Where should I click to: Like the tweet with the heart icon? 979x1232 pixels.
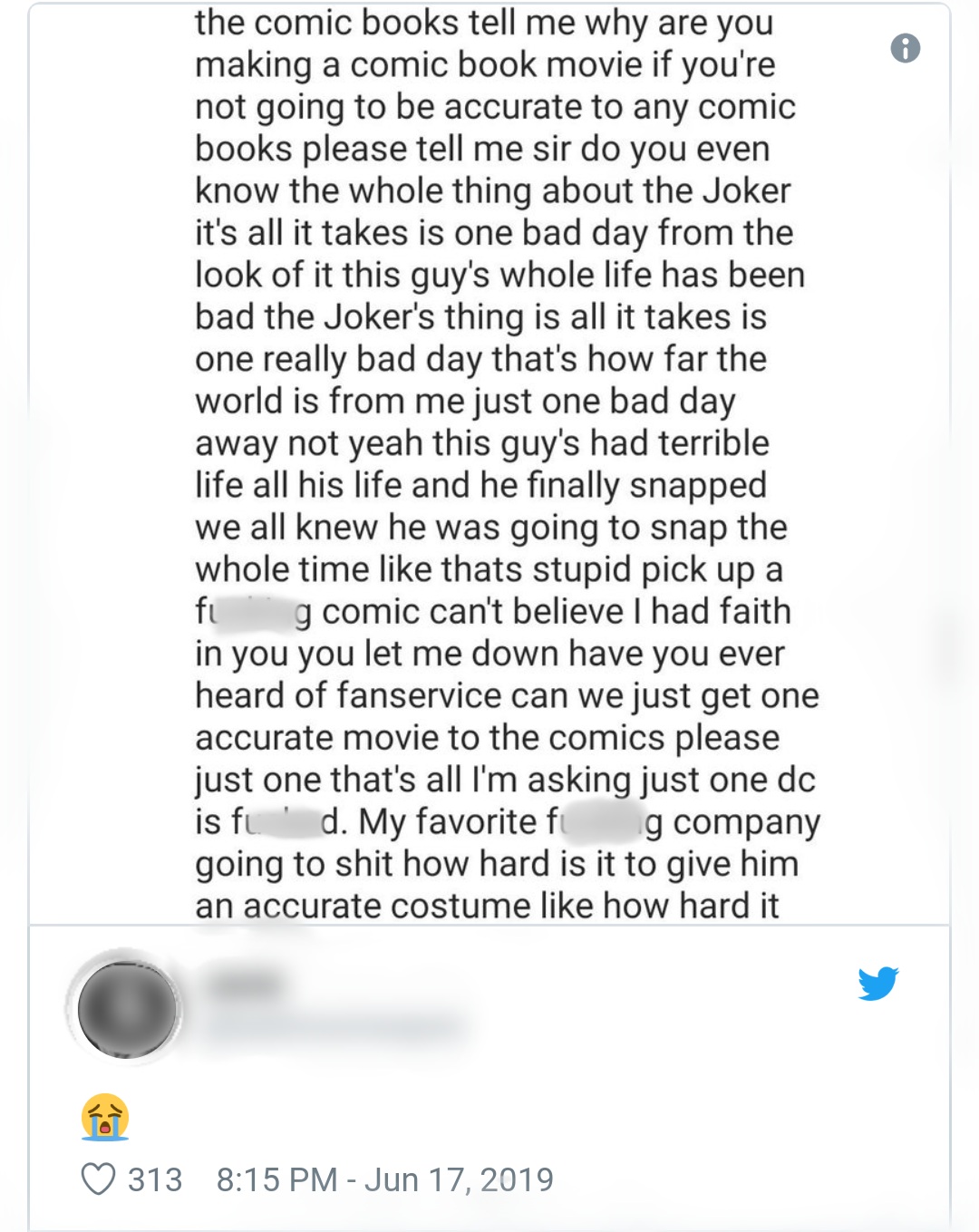pos(99,1179)
